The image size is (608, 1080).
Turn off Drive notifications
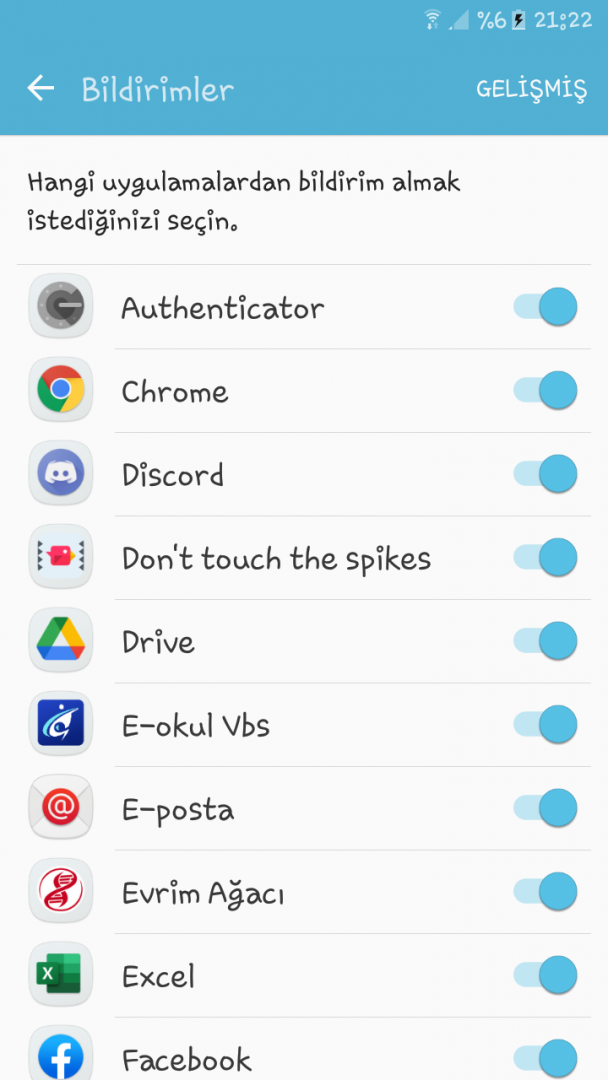pos(546,641)
